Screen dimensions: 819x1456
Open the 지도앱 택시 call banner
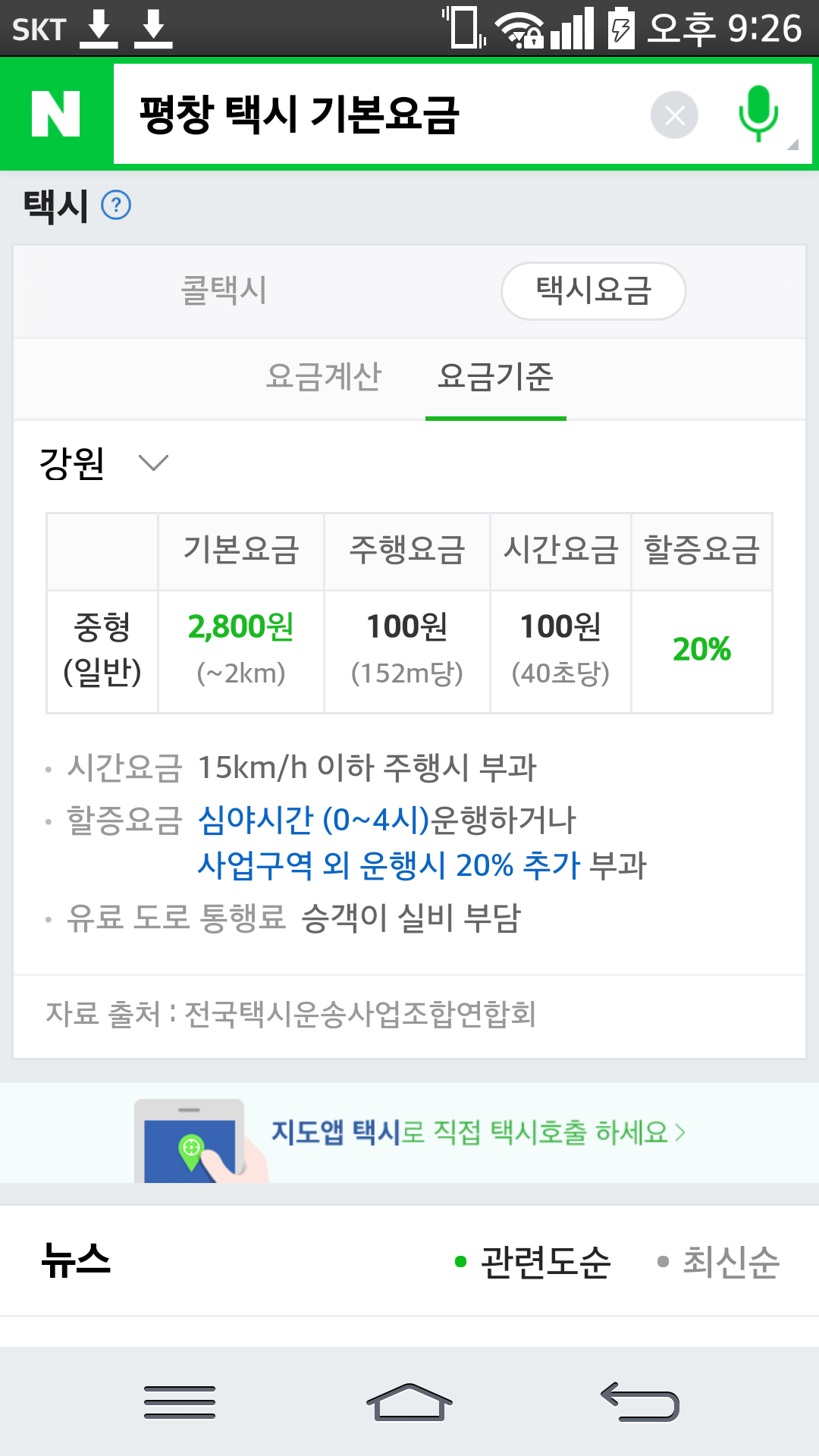[x=478, y=1133]
